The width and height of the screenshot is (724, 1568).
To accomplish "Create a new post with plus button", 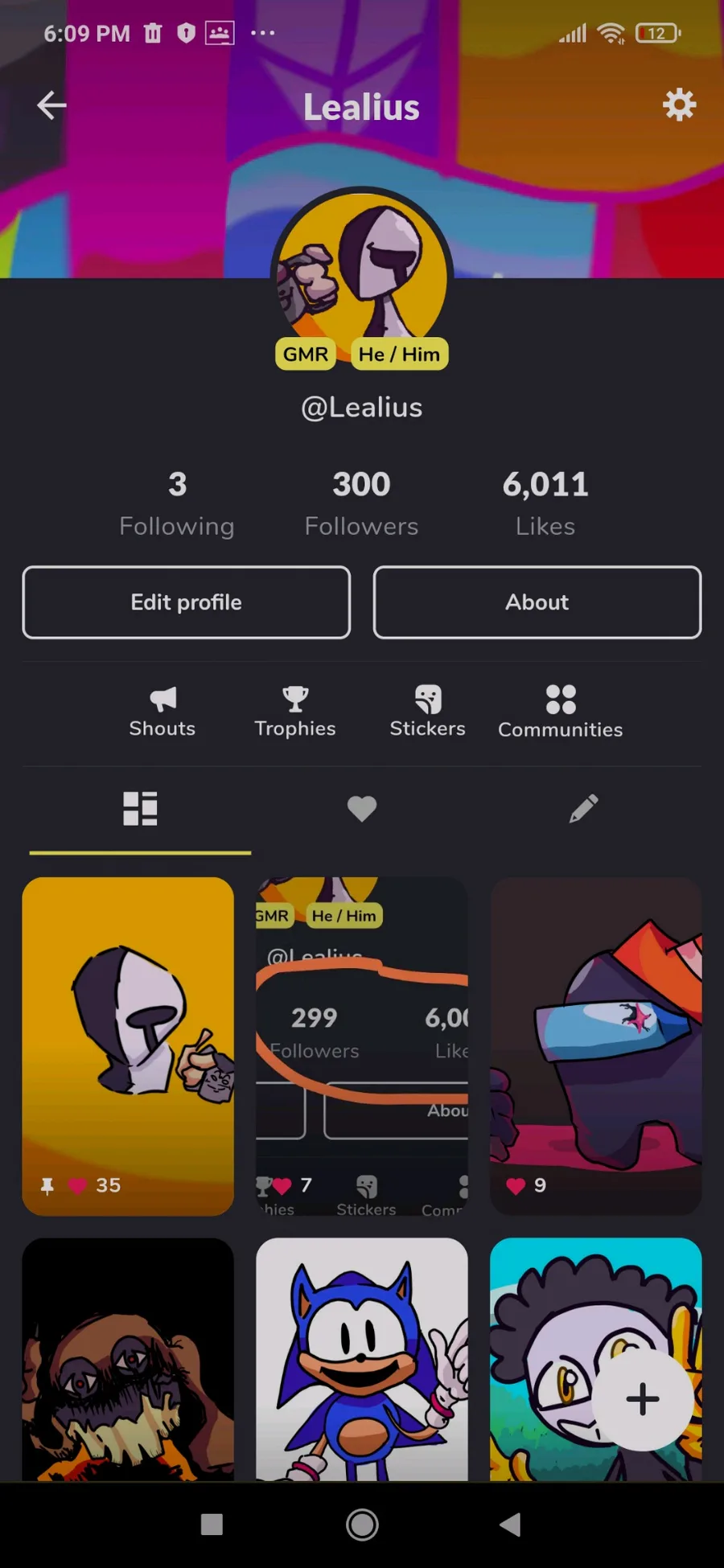I will click(x=642, y=1399).
